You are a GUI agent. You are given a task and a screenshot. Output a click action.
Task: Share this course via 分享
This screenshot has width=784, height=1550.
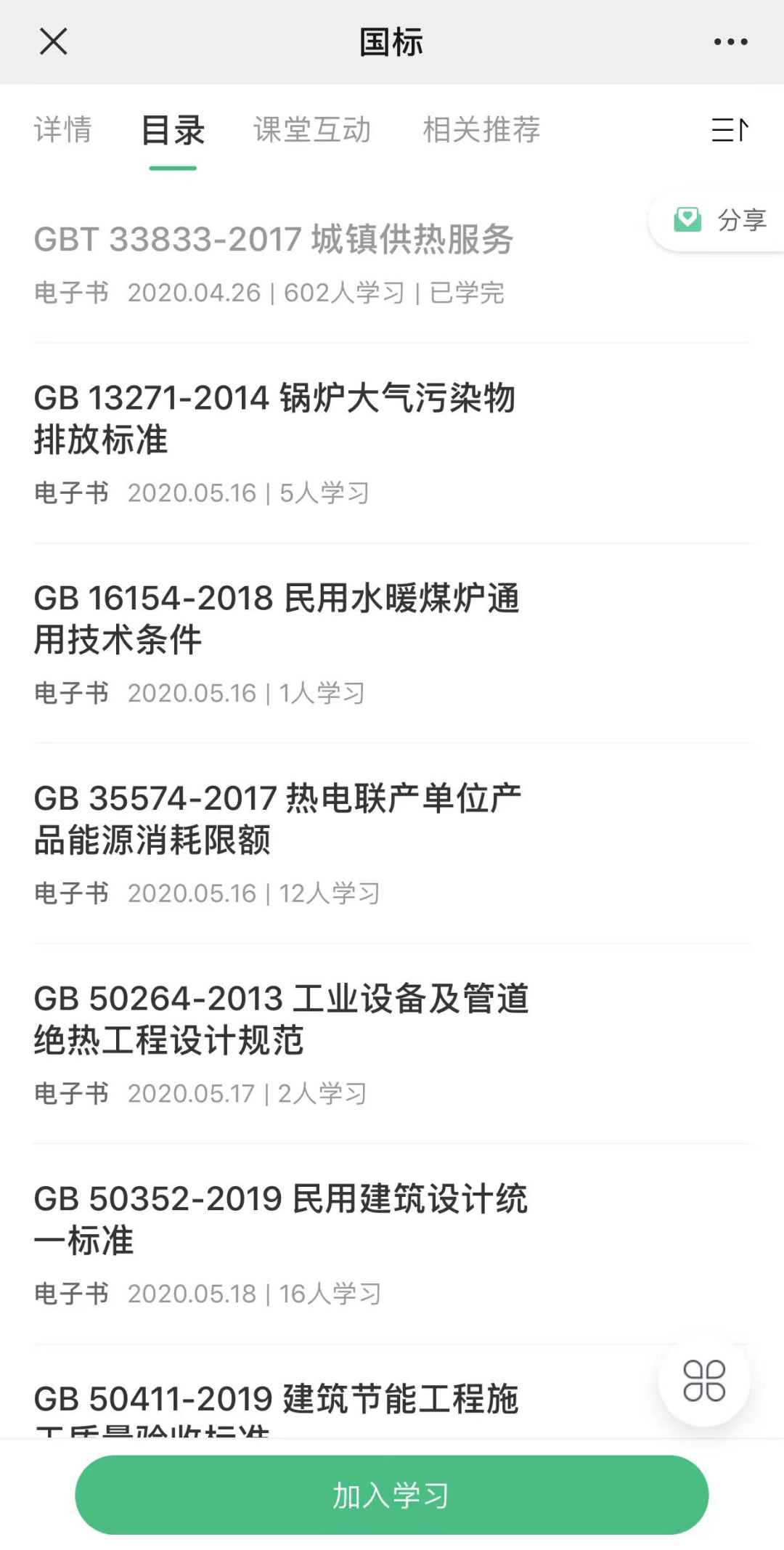720,220
